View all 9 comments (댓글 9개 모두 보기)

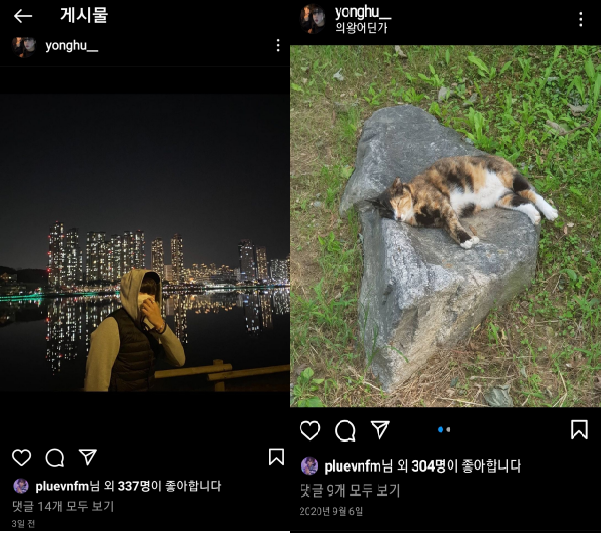pyautogui.click(x=350, y=490)
